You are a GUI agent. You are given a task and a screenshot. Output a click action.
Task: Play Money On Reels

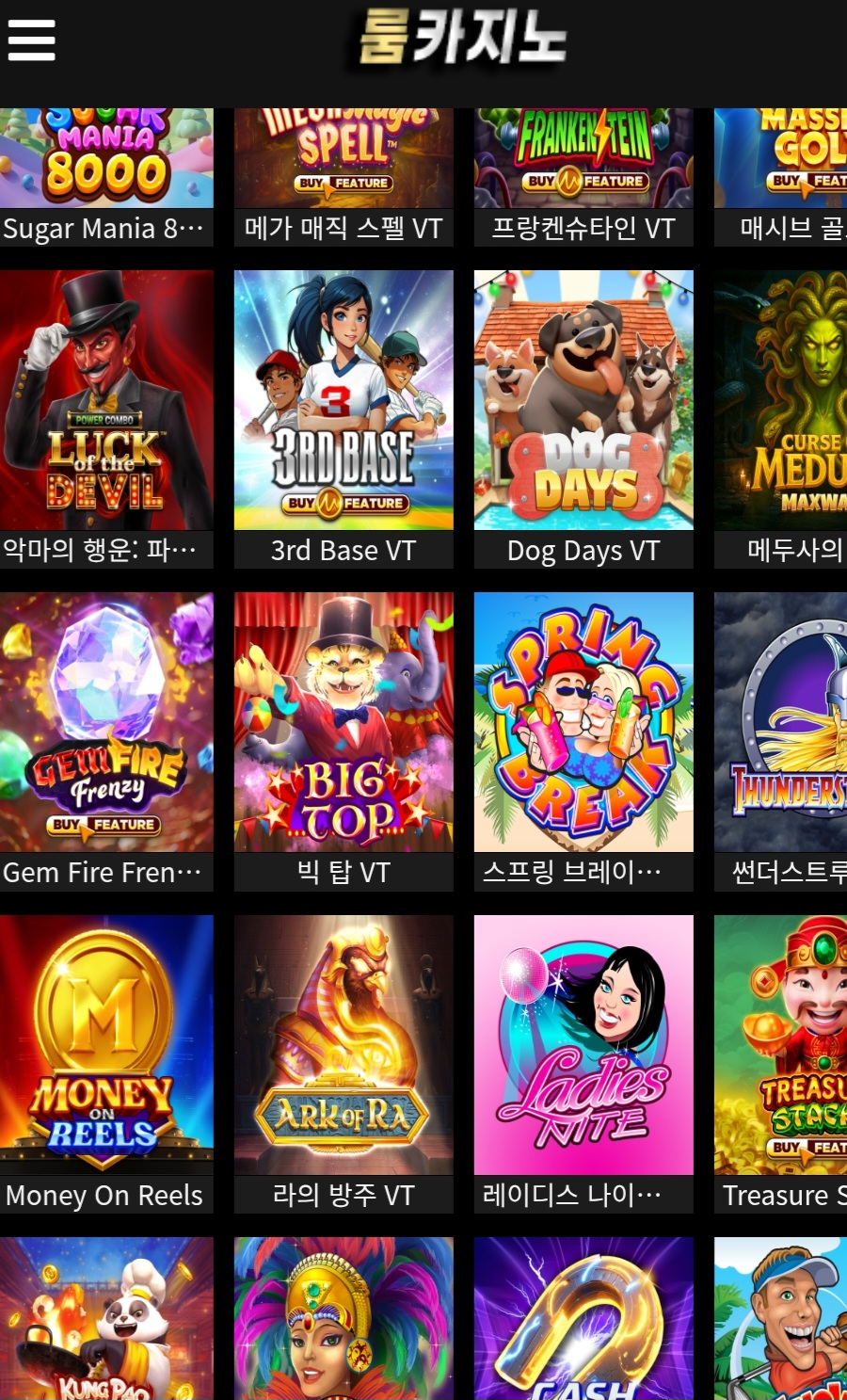pyautogui.click(x=105, y=1045)
